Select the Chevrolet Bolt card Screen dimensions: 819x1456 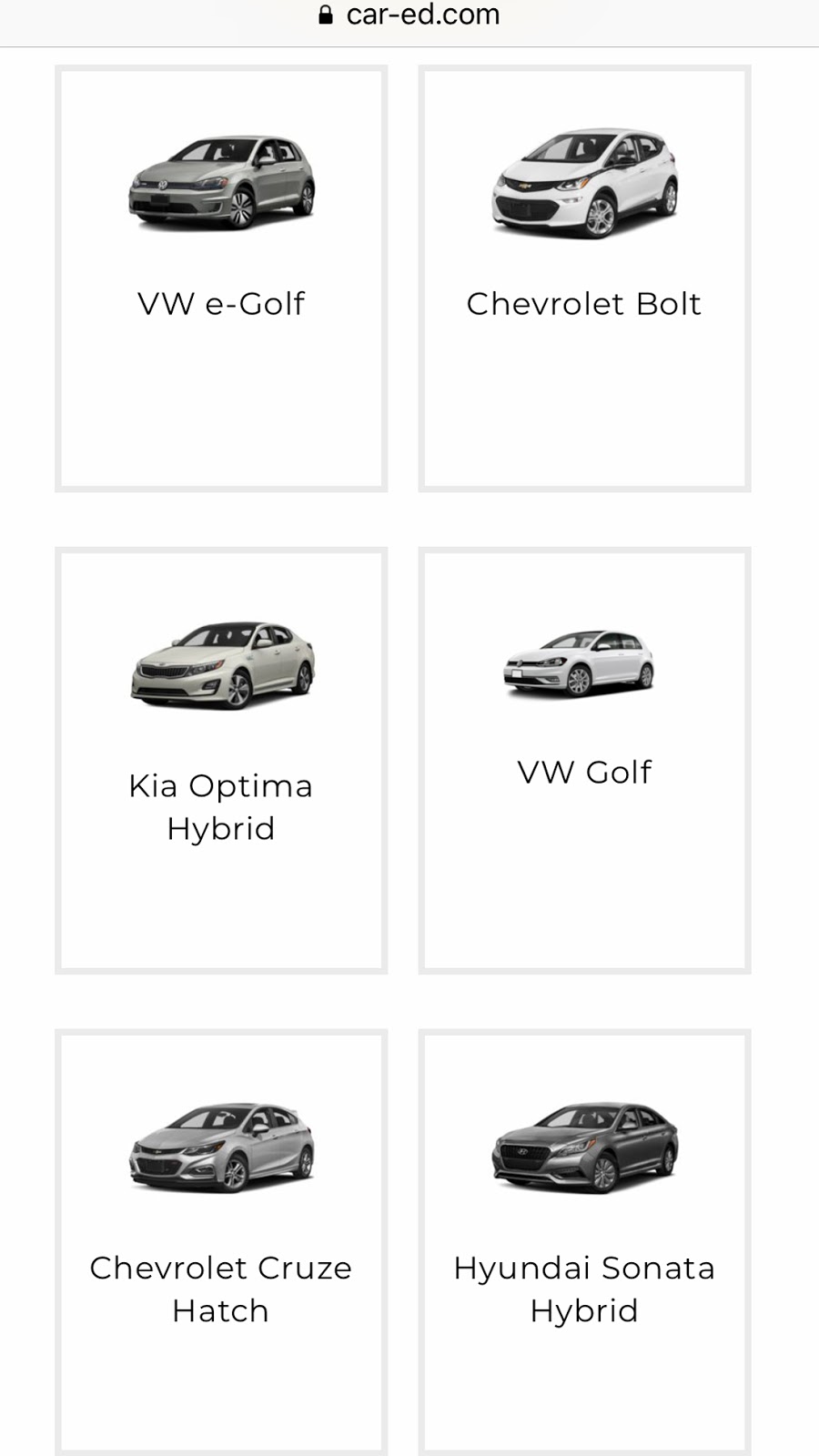[x=584, y=278]
